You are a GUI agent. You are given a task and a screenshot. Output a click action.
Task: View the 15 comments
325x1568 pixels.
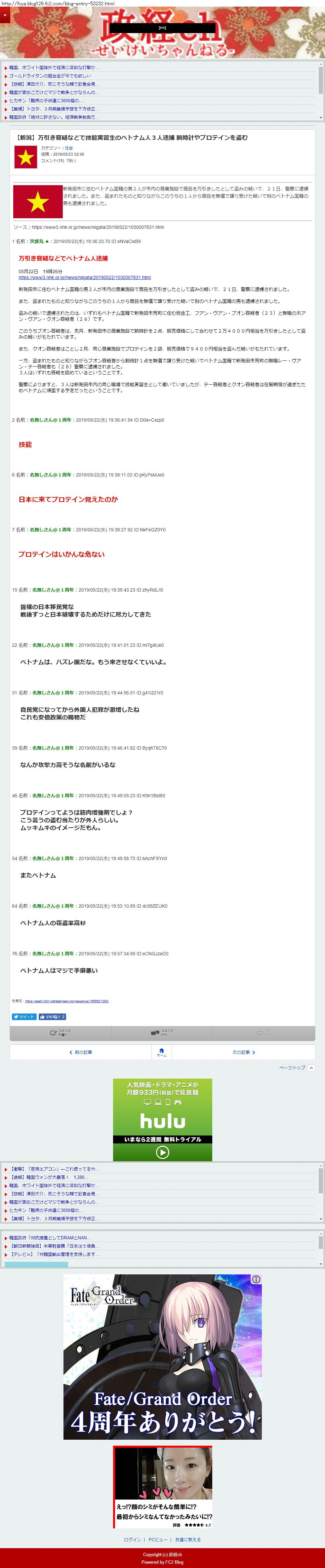pos(163,1033)
